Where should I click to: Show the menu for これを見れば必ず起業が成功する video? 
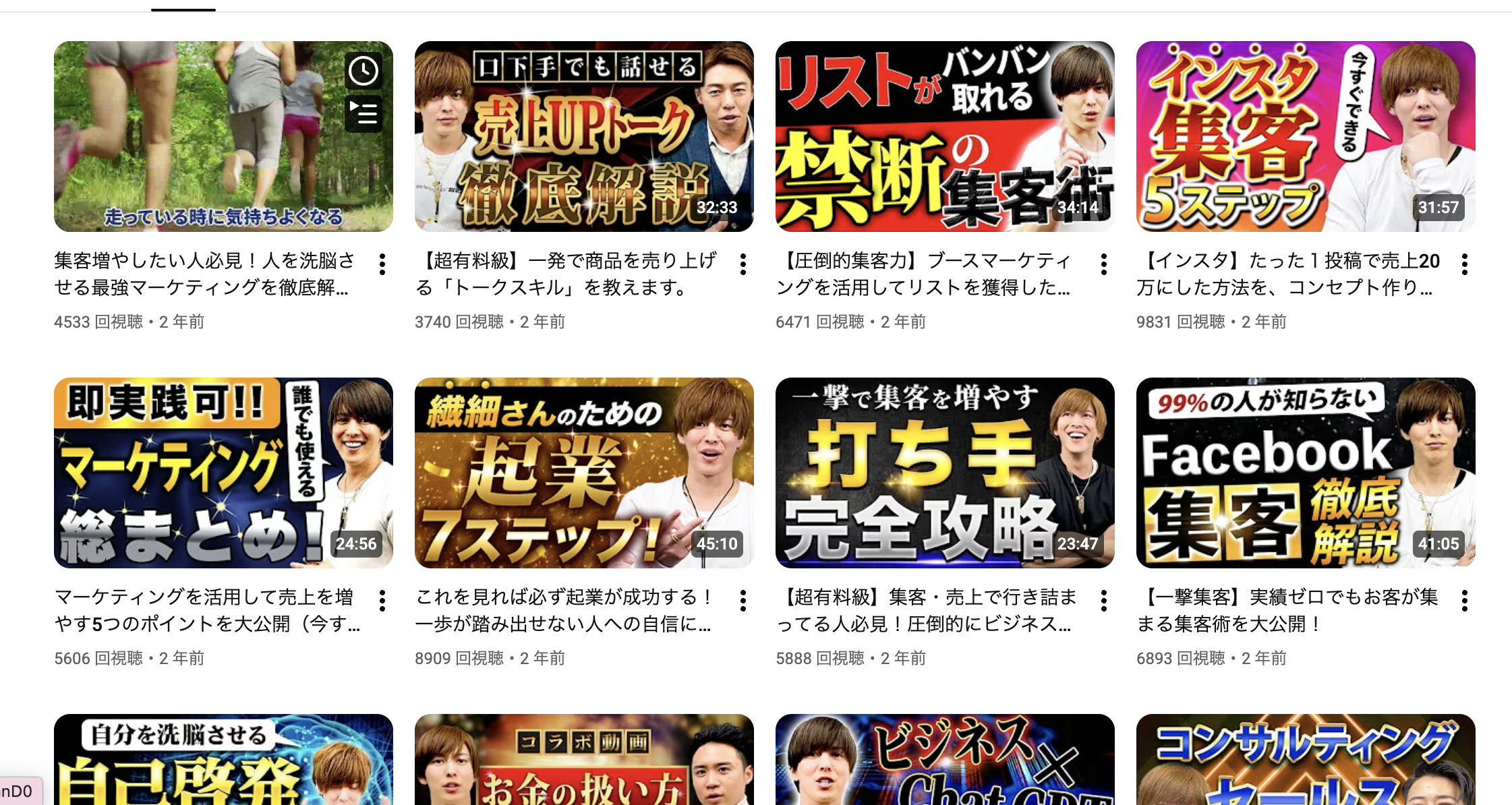pos(743,601)
